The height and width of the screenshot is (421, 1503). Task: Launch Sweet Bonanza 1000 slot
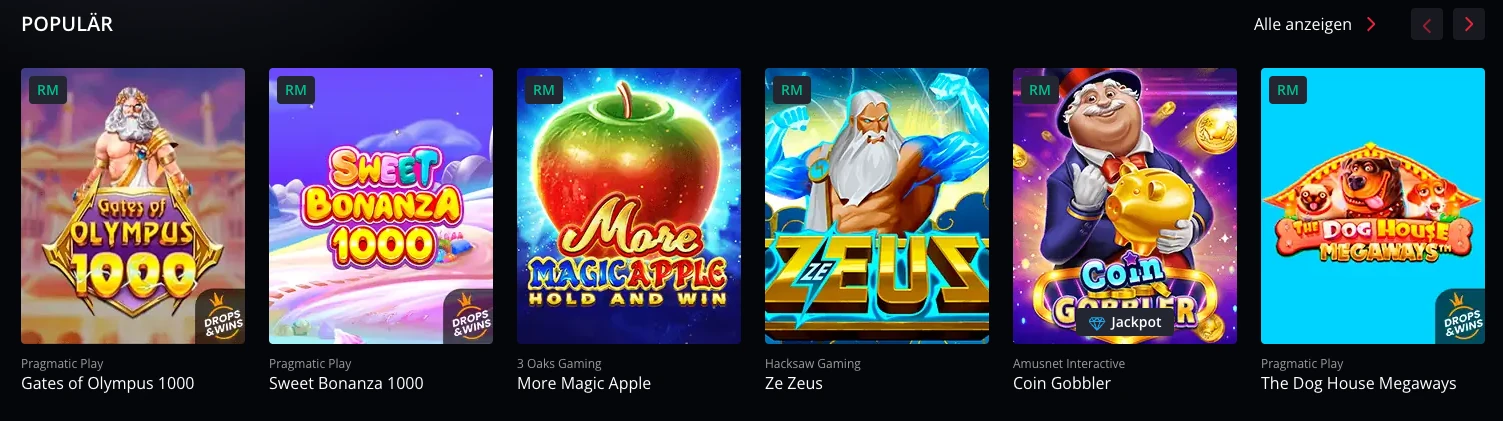(x=381, y=205)
